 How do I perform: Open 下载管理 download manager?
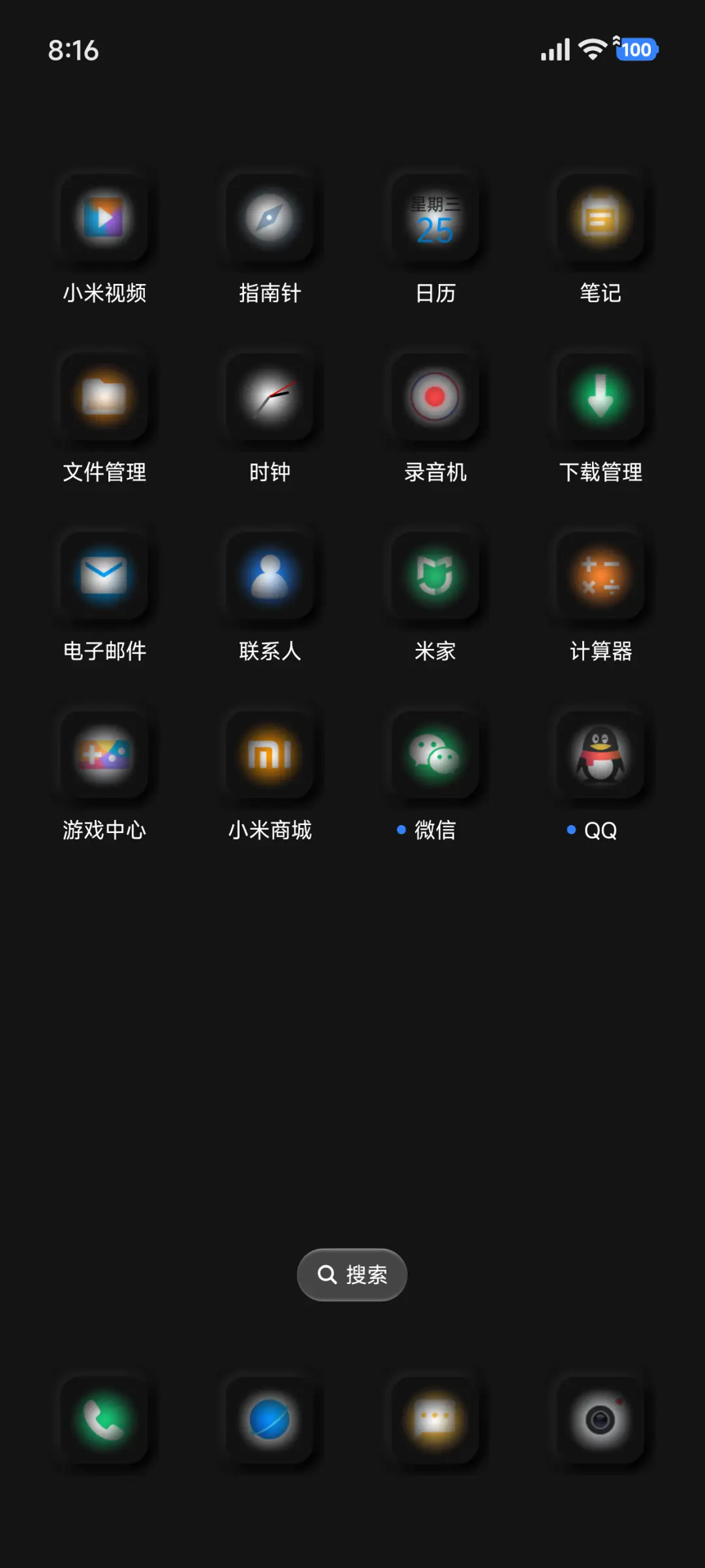coord(601,398)
